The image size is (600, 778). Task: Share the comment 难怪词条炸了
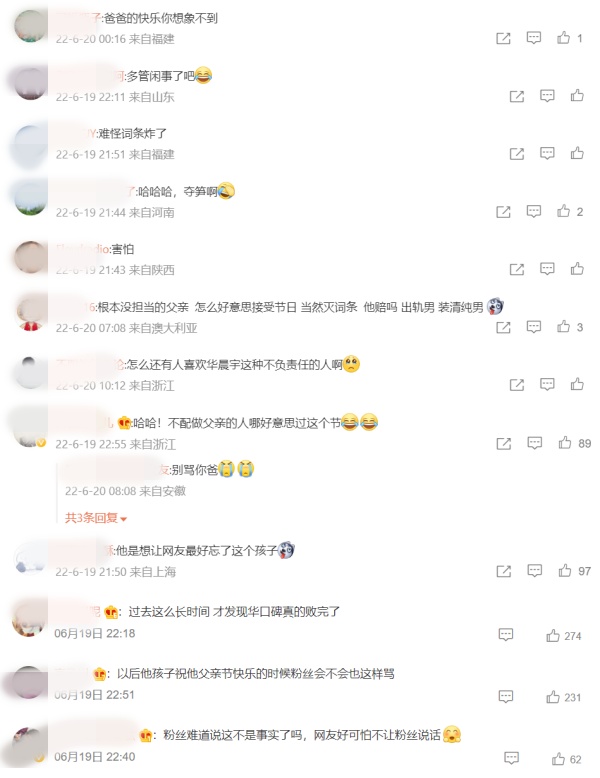(517, 154)
